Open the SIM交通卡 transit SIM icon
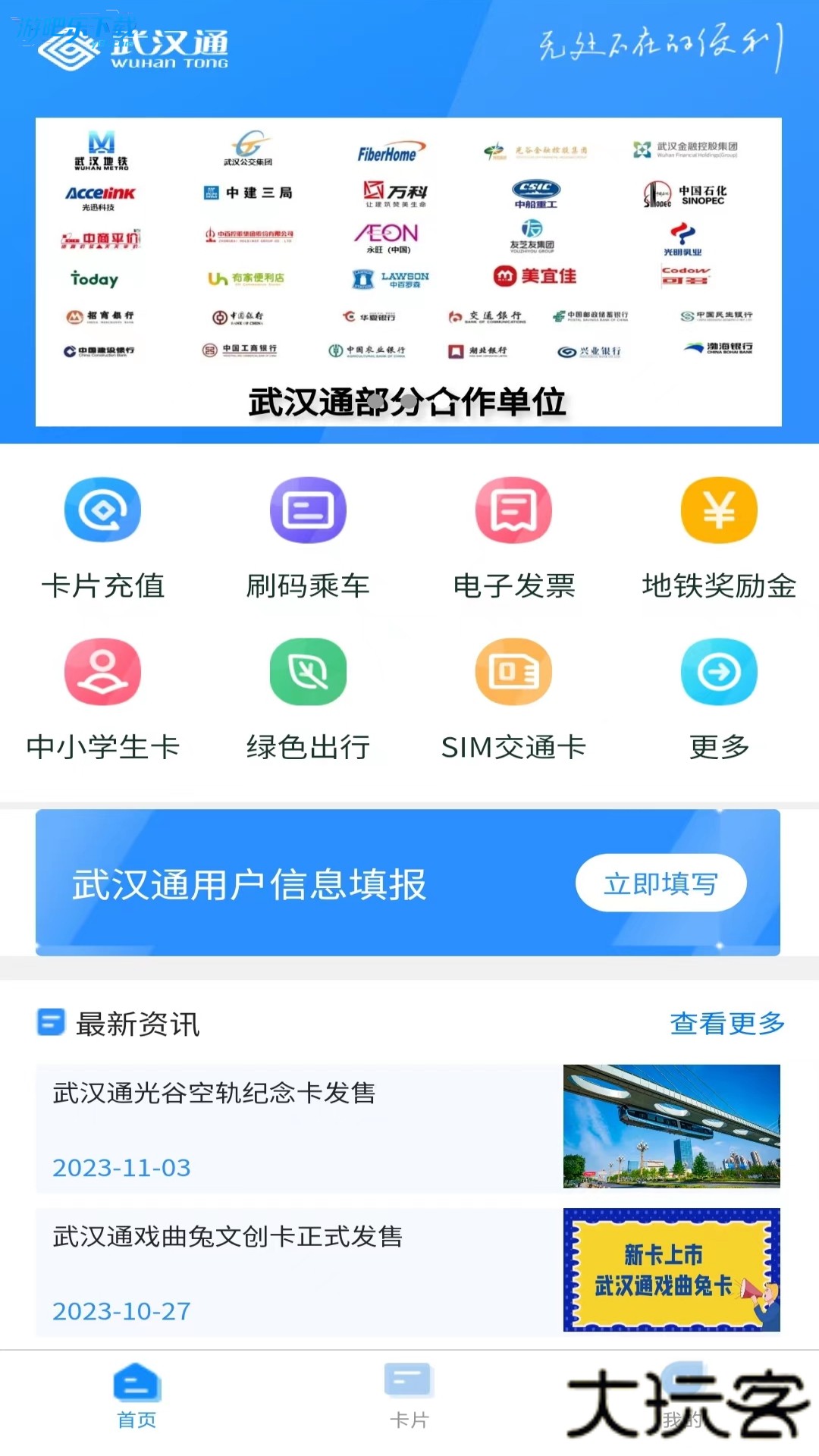Viewport: 819px width, 1456px height. coord(513,673)
